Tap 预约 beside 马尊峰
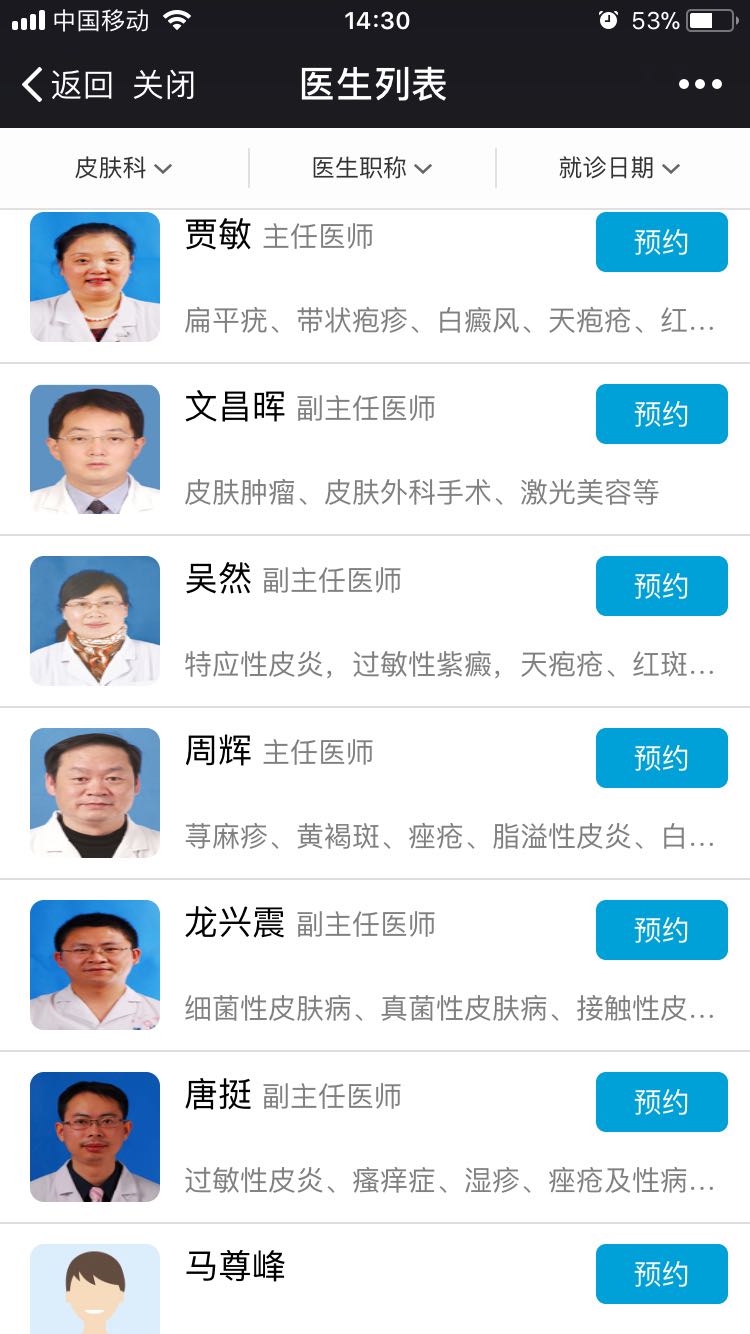The width and height of the screenshot is (750, 1334). [662, 1274]
